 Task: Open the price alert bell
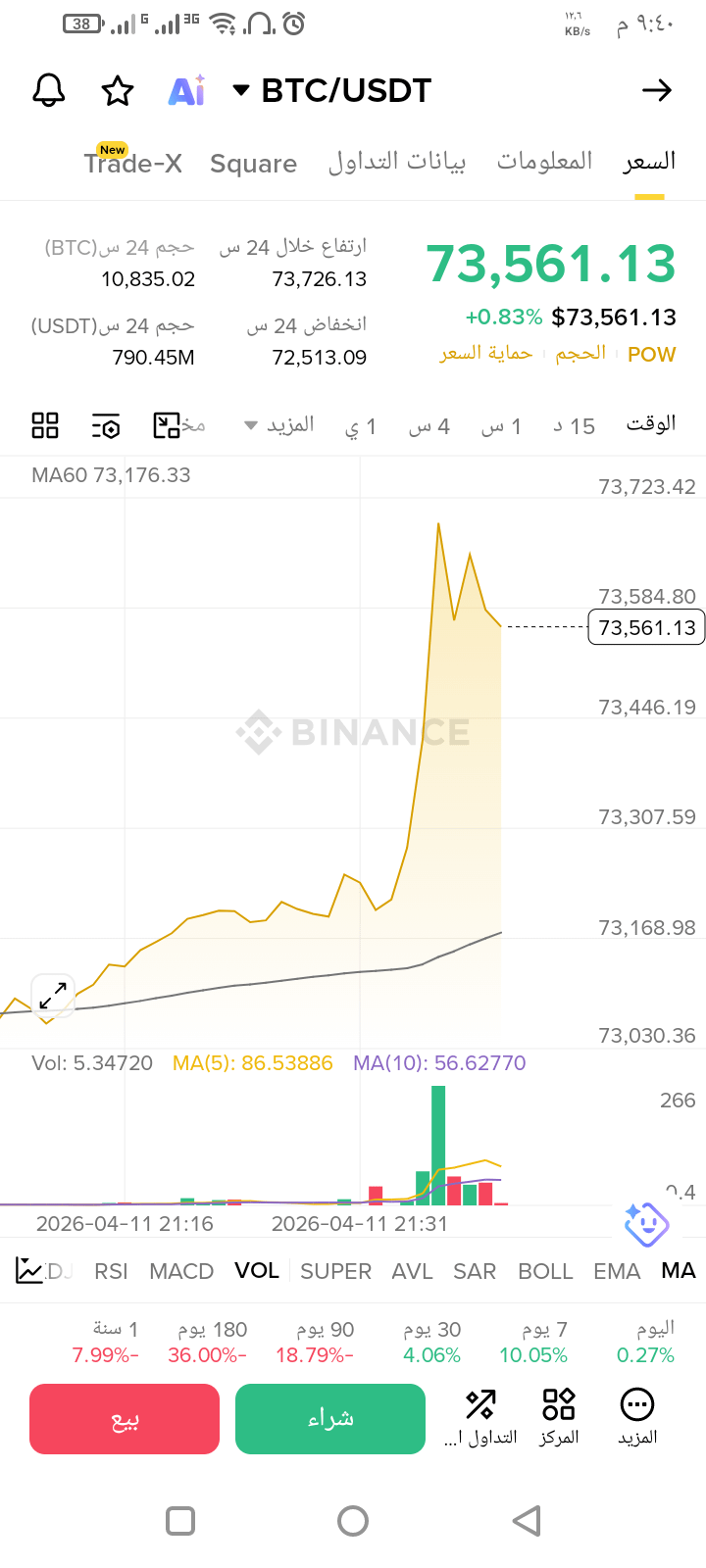[x=49, y=90]
